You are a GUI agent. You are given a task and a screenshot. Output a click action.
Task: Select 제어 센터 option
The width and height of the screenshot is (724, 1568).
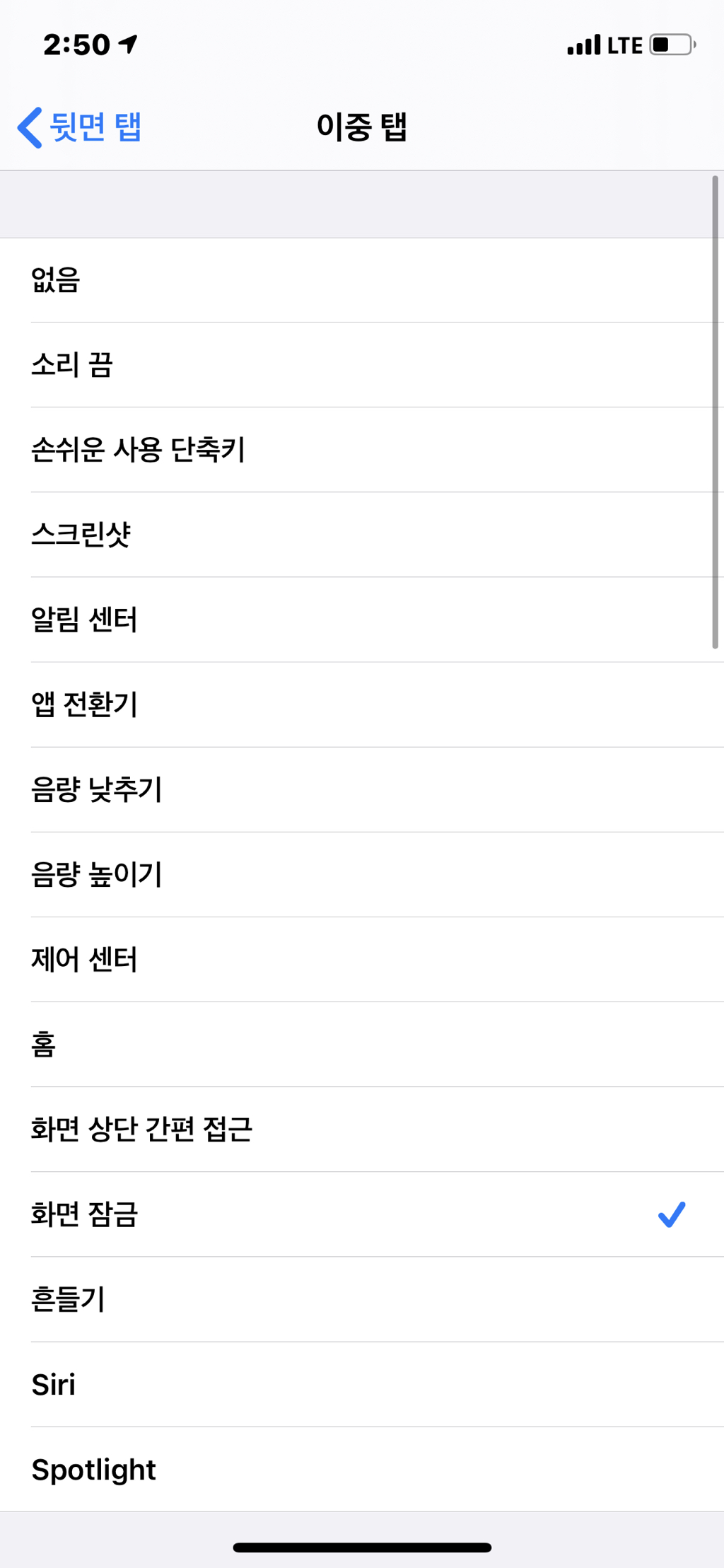tap(362, 959)
